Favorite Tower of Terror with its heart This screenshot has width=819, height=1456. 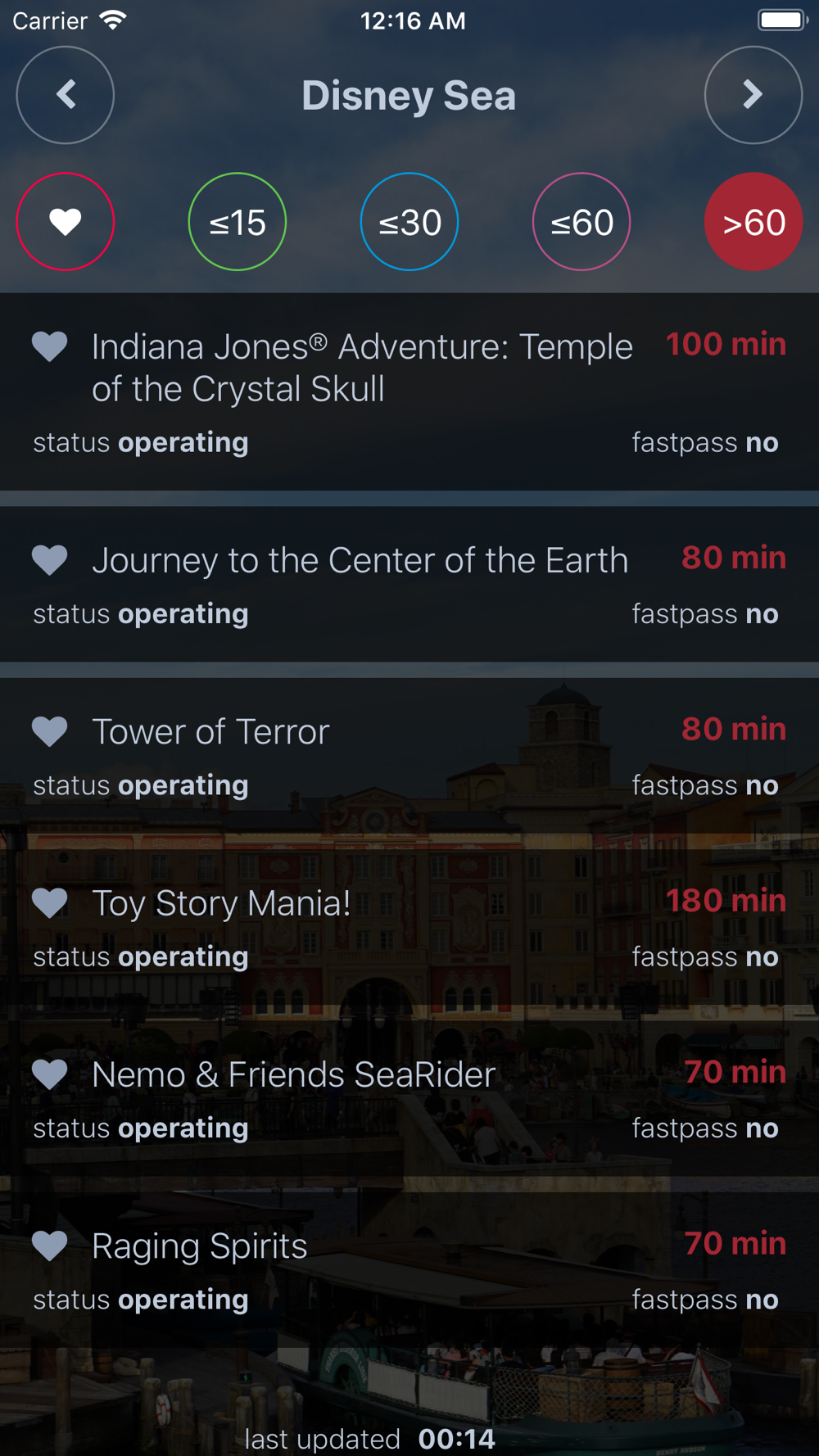pyautogui.click(x=50, y=731)
